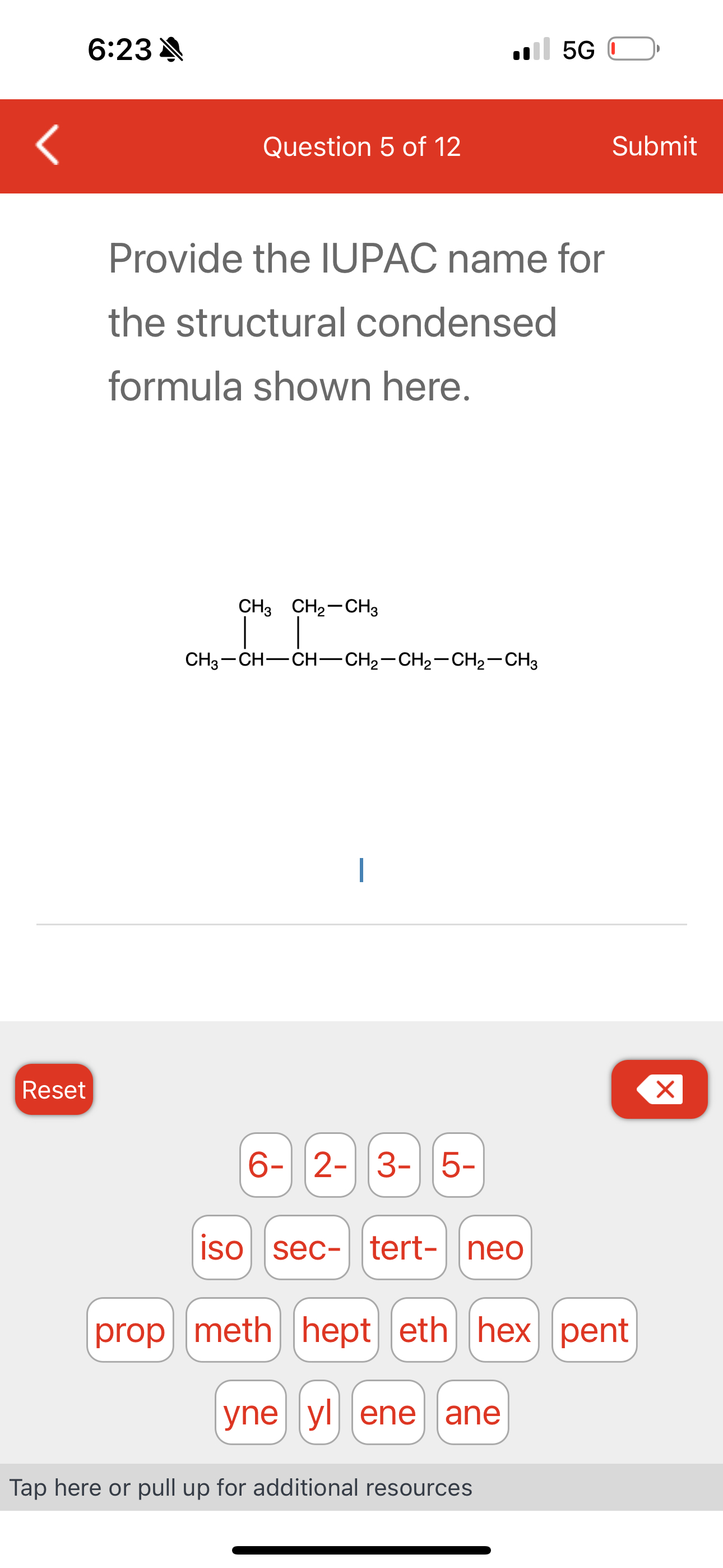Tap the "3-" locant tile
Screen dimensions: 723x1568
pyautogui.click(x=393, y=1165)
